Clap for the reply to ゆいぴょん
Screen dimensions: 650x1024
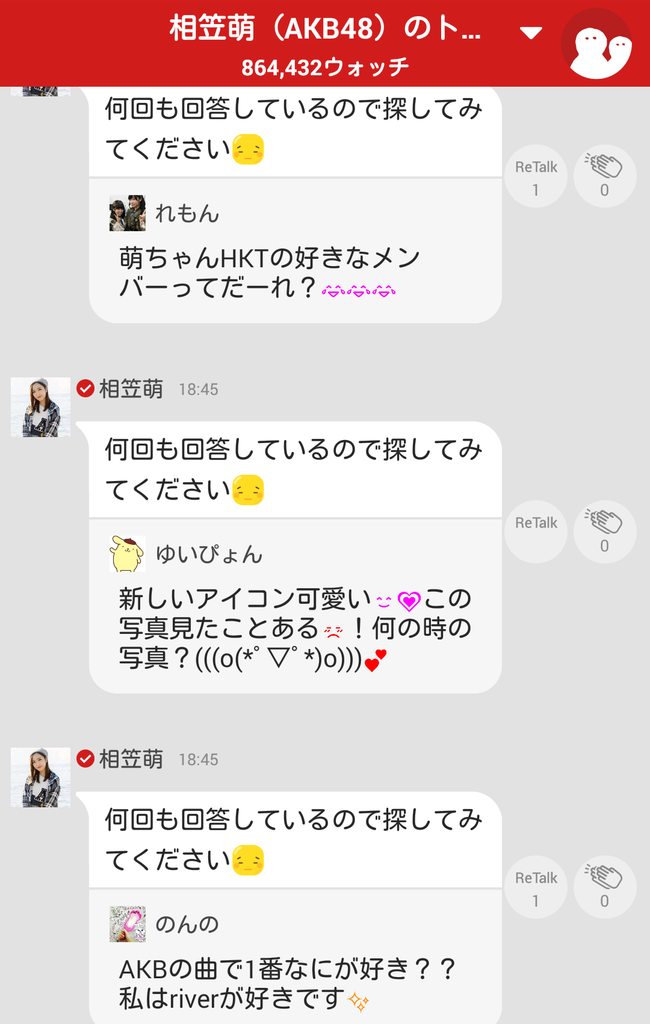[604, 531]
